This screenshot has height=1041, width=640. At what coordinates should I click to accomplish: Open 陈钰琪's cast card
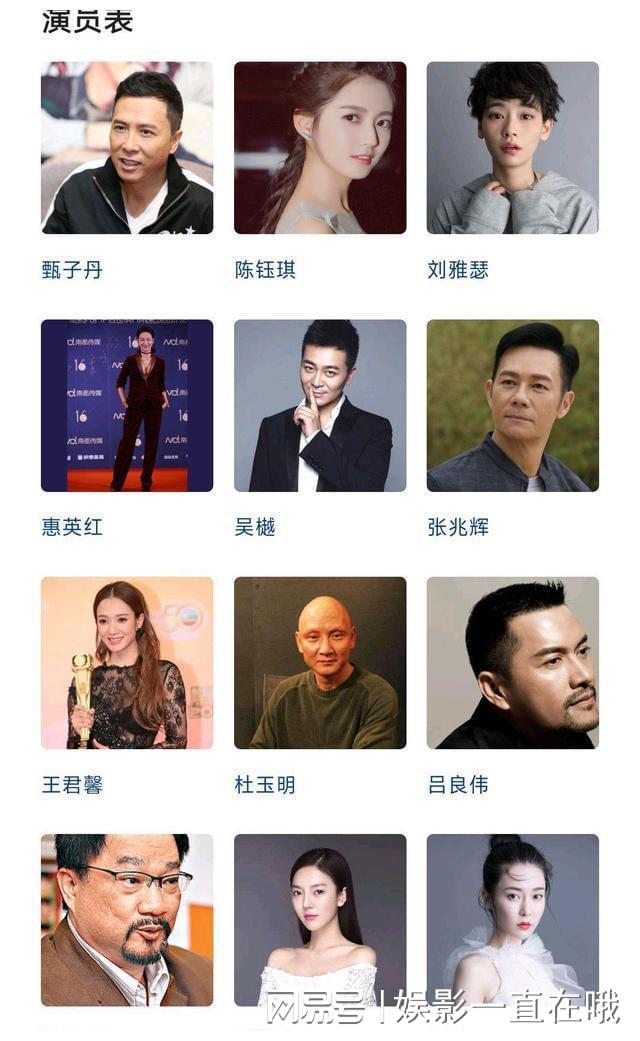pos(320,148)
